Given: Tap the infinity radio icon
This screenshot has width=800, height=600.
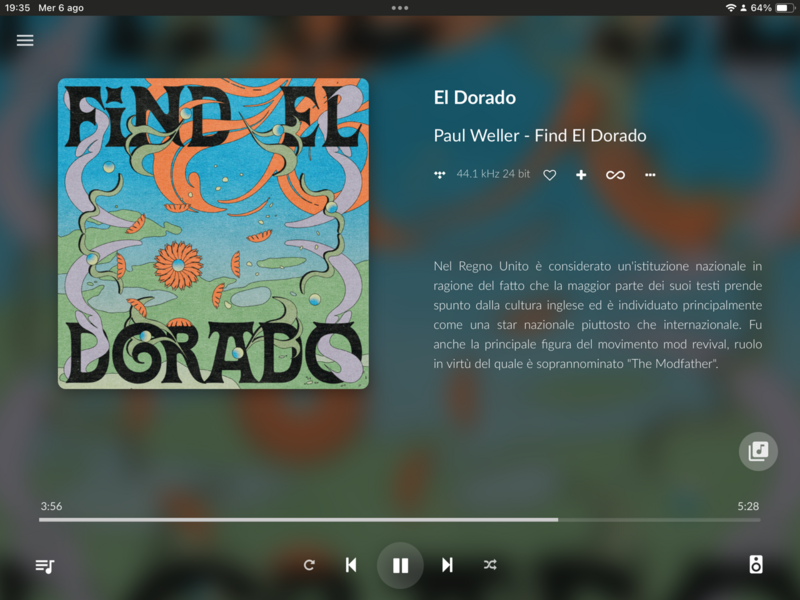Looking at the screenshot, I should [615, 175].
